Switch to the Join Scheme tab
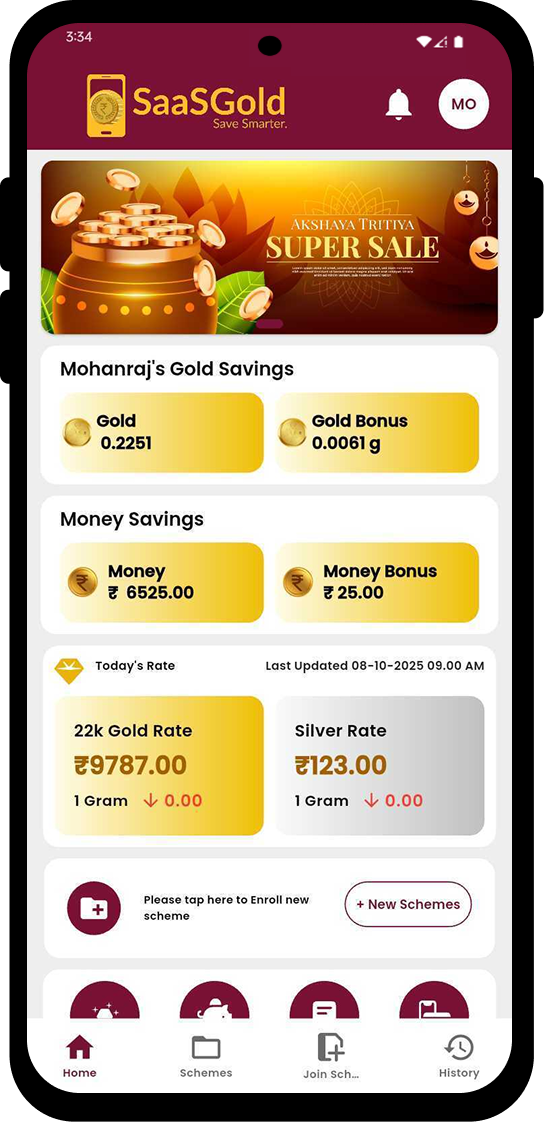Viewport: 544px width, 1122px height. pyautogui.click(x=331, y=1057)
